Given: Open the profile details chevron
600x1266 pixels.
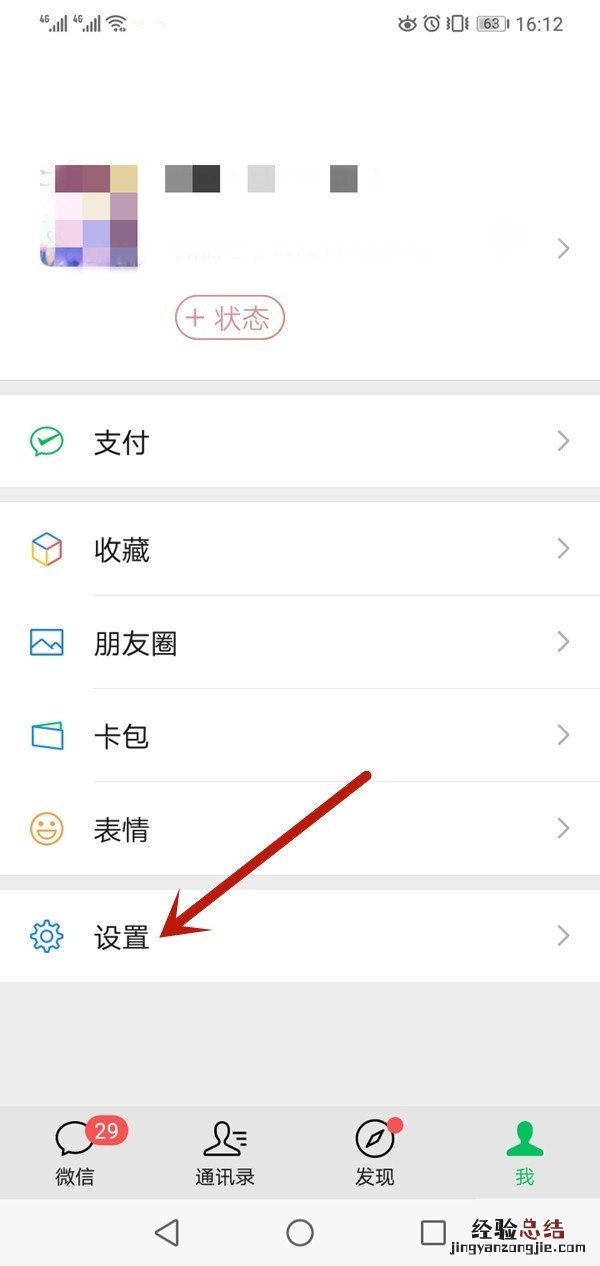Looking at the screenshot, I should point(564,249).
